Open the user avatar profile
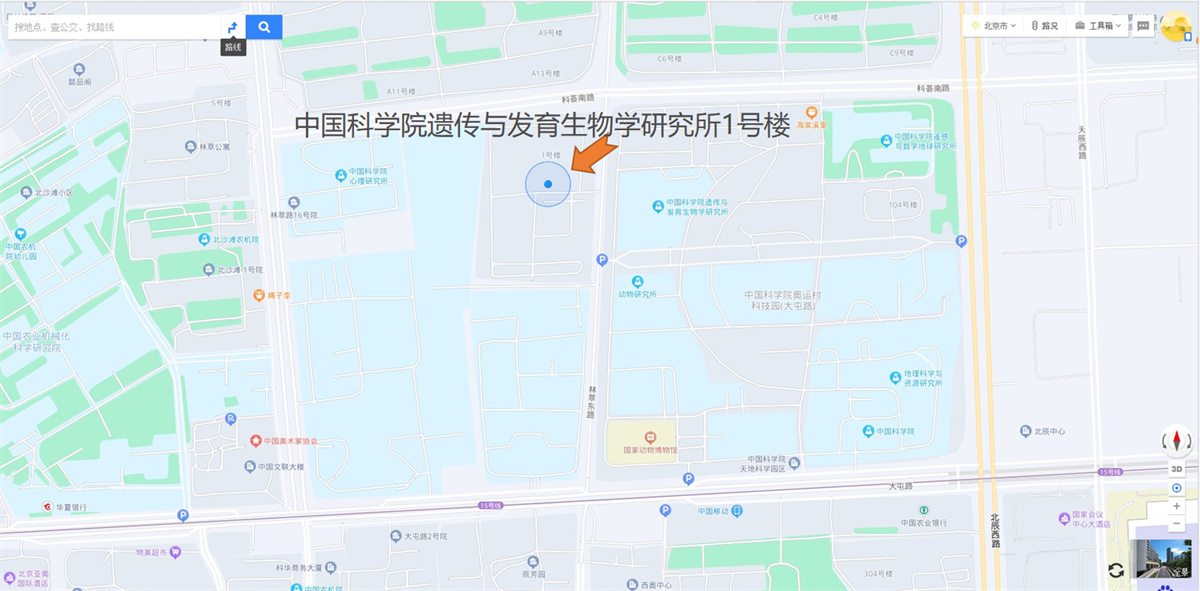Image resolution: width=1200 pixels, height=591 pixels. coord(1176,26)
